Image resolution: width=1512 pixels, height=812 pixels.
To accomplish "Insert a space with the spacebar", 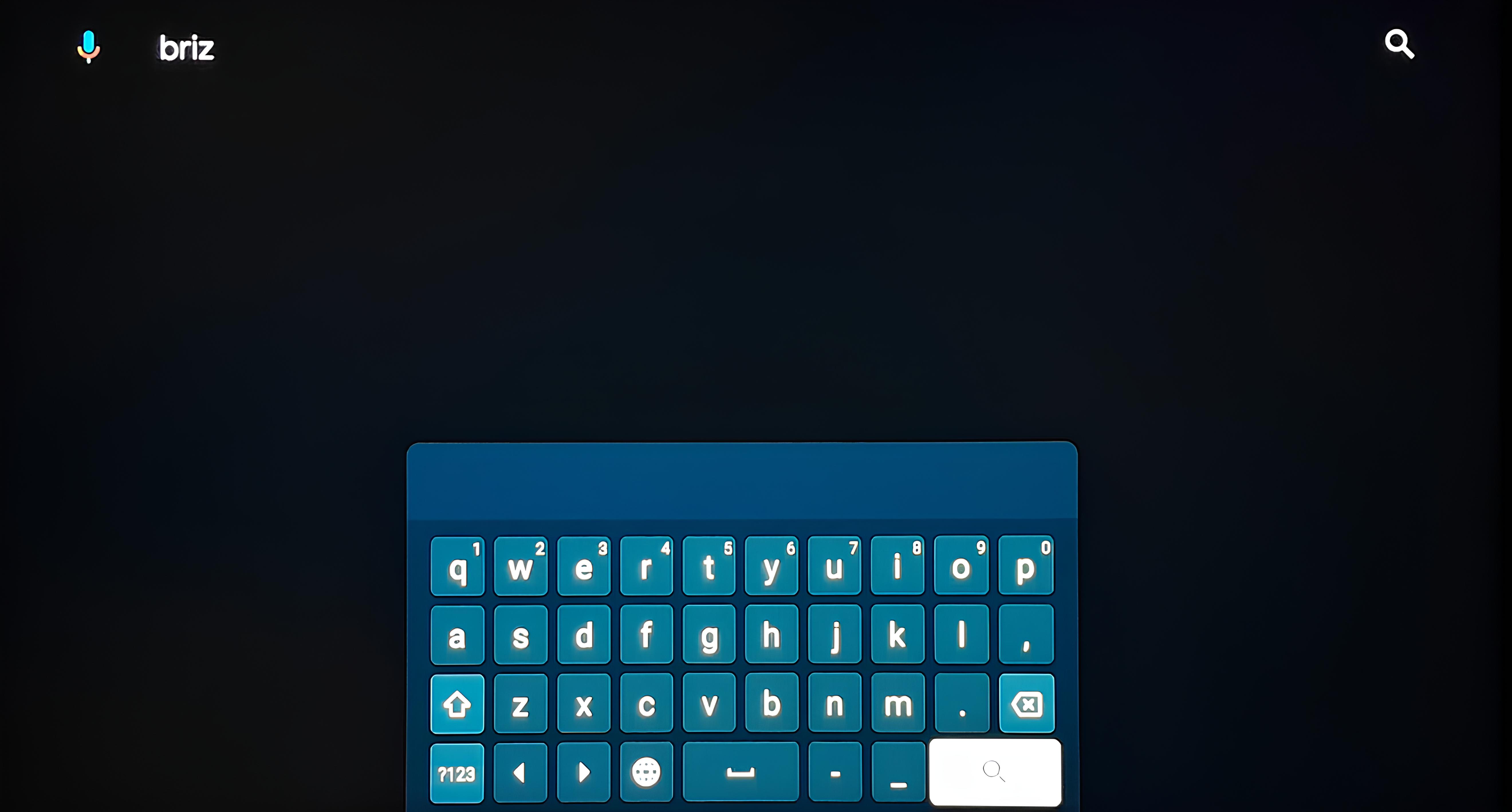I will coord(741,773).
